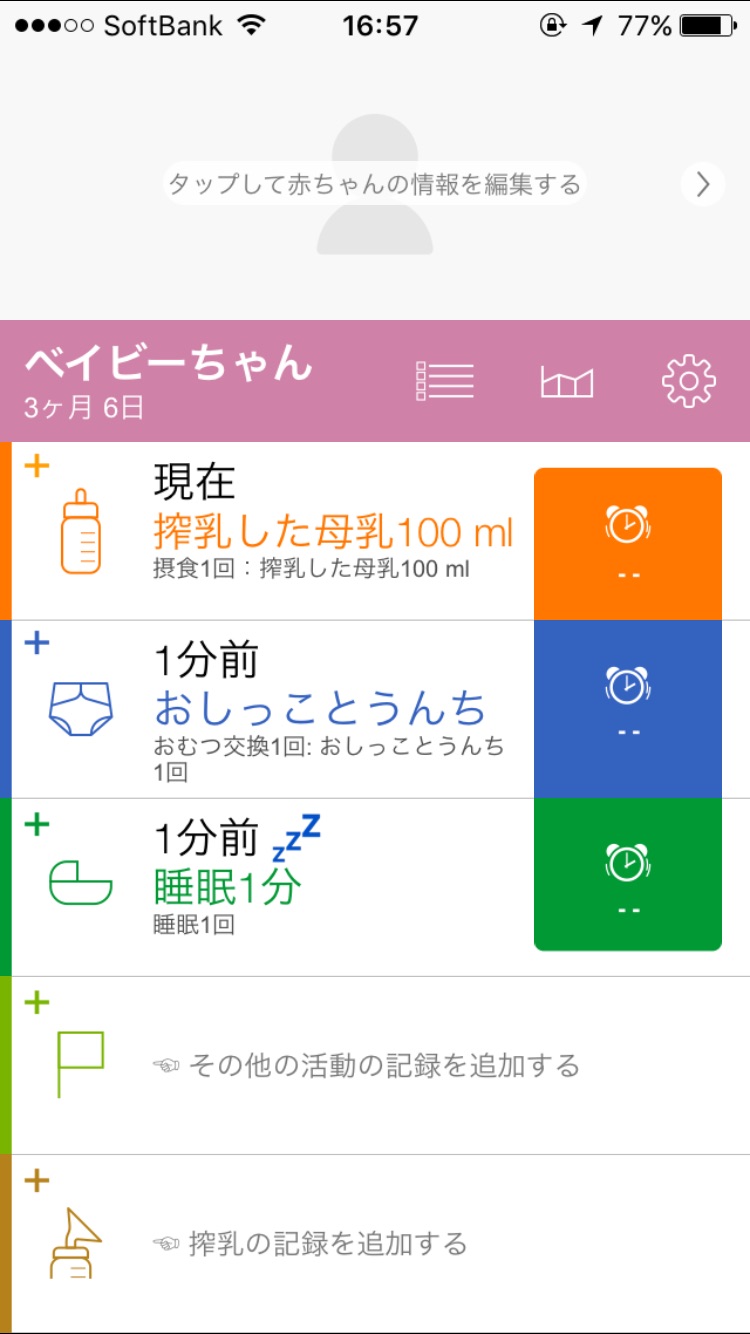The height and width of the screenshot is (1334, 750).
Task: Open settings gear
Action: (689, 381)
